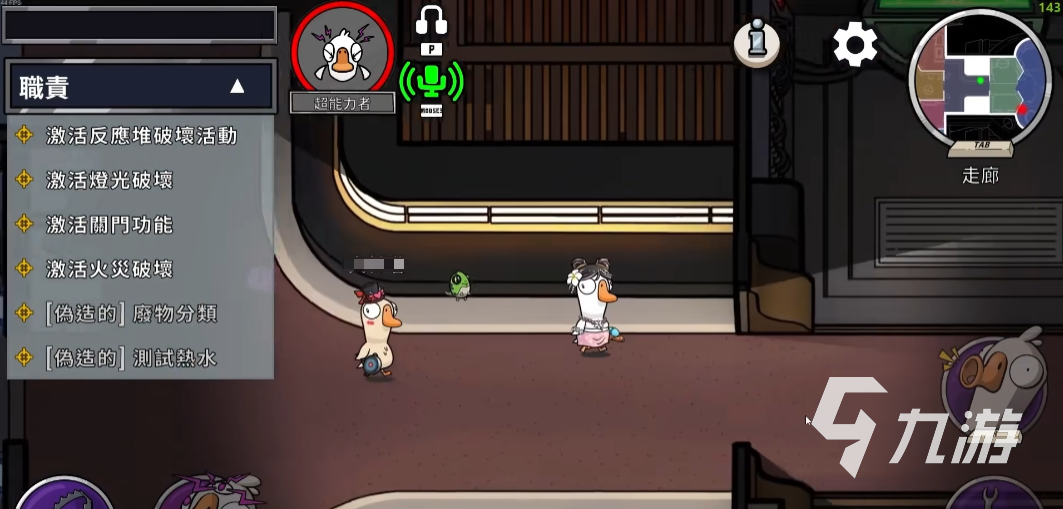Select 激活關門功能 task
This screenshot has width=1063, height=509.
109,225
